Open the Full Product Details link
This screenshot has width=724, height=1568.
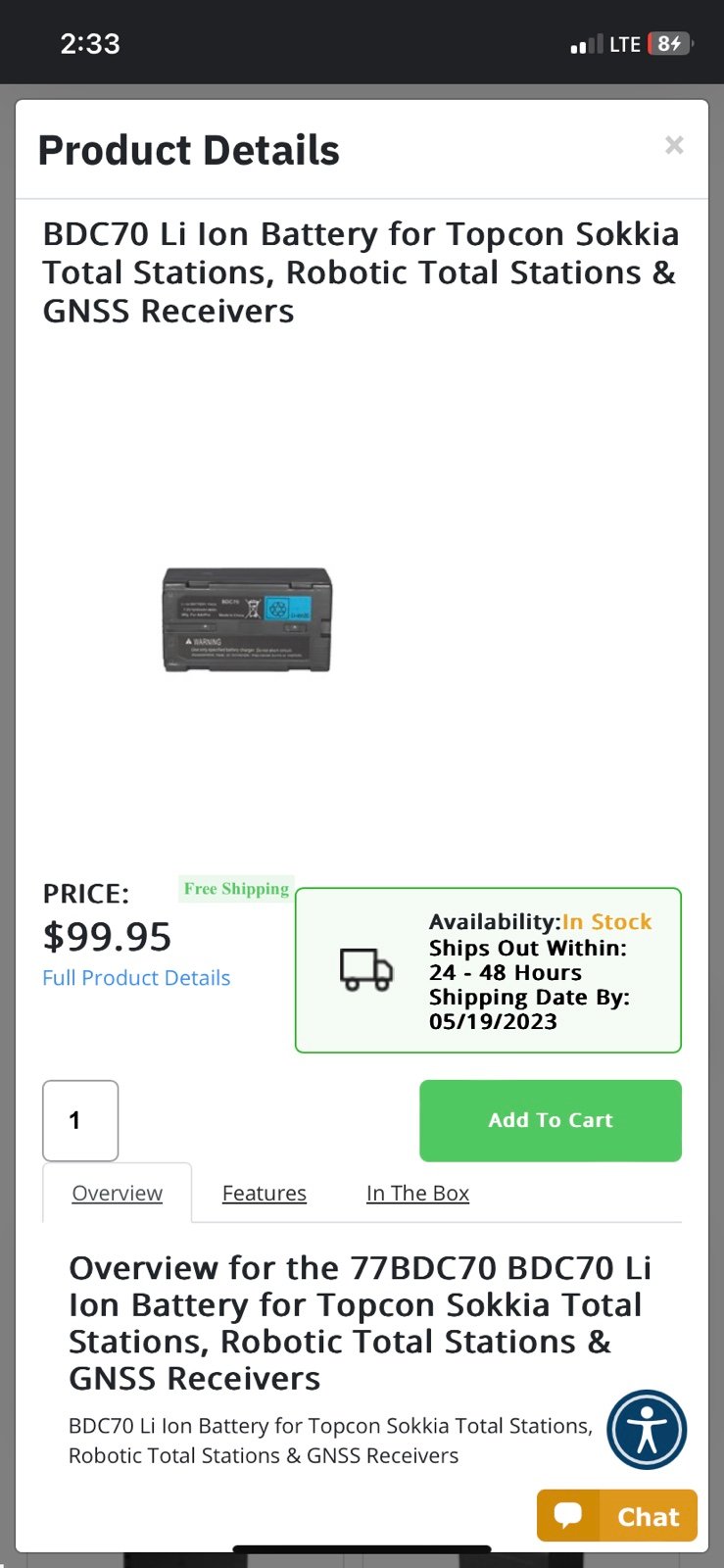tap(136, 978)
